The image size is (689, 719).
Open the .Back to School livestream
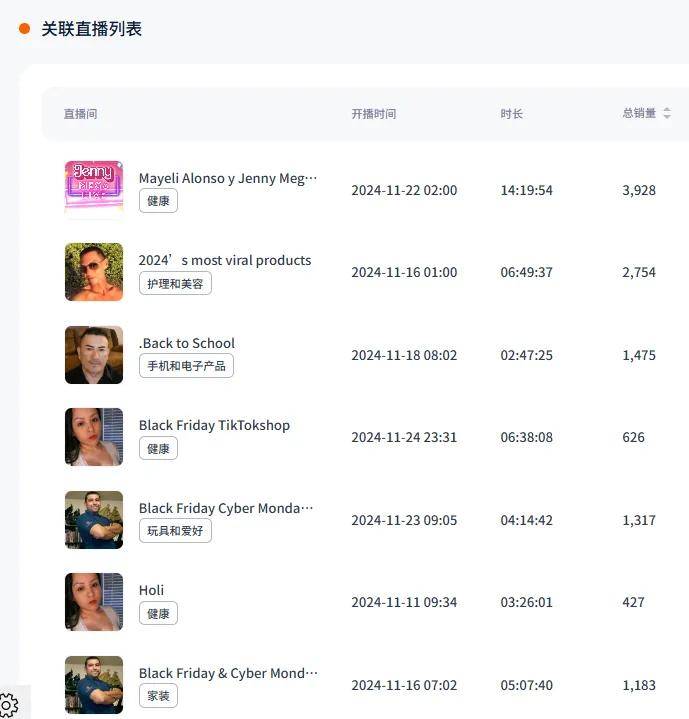click(187, 343)
